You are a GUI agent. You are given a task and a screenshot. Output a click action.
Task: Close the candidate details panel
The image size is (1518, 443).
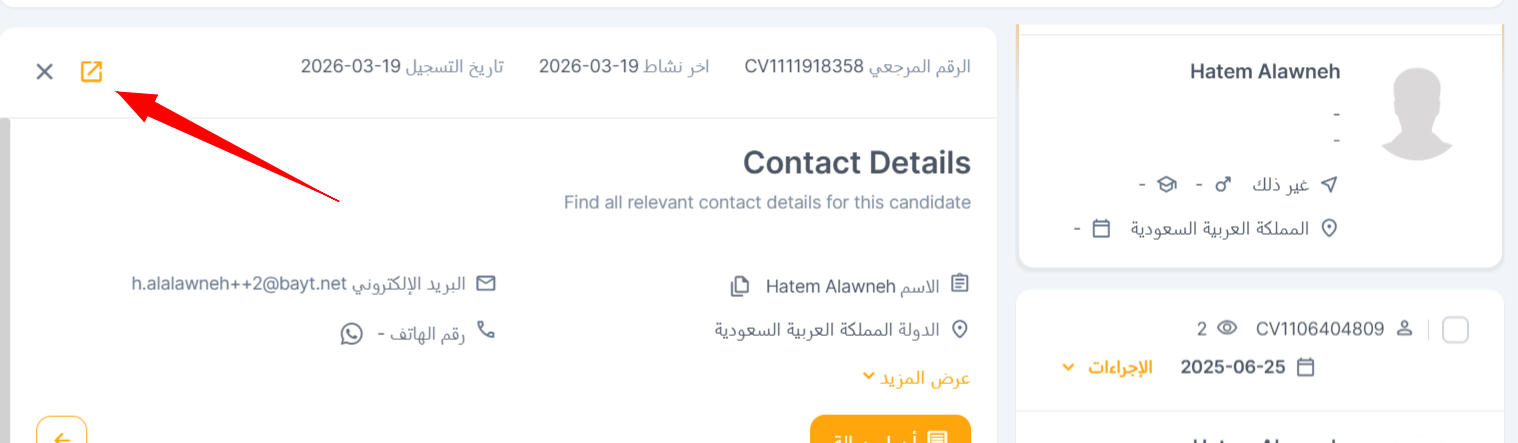tap(44, 71)
